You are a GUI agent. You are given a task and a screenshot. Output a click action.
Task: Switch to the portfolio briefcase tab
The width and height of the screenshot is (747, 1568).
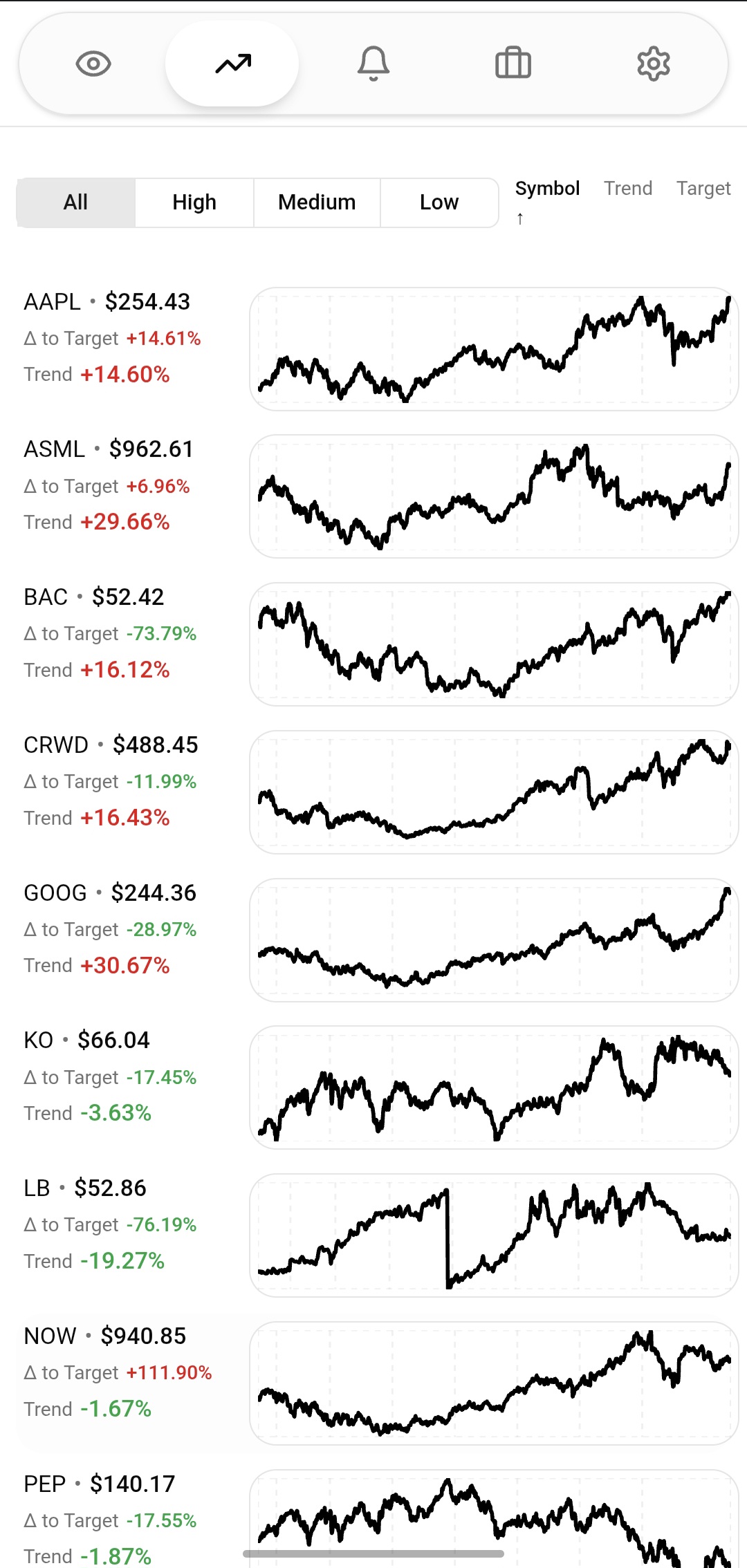coord(513,64)
